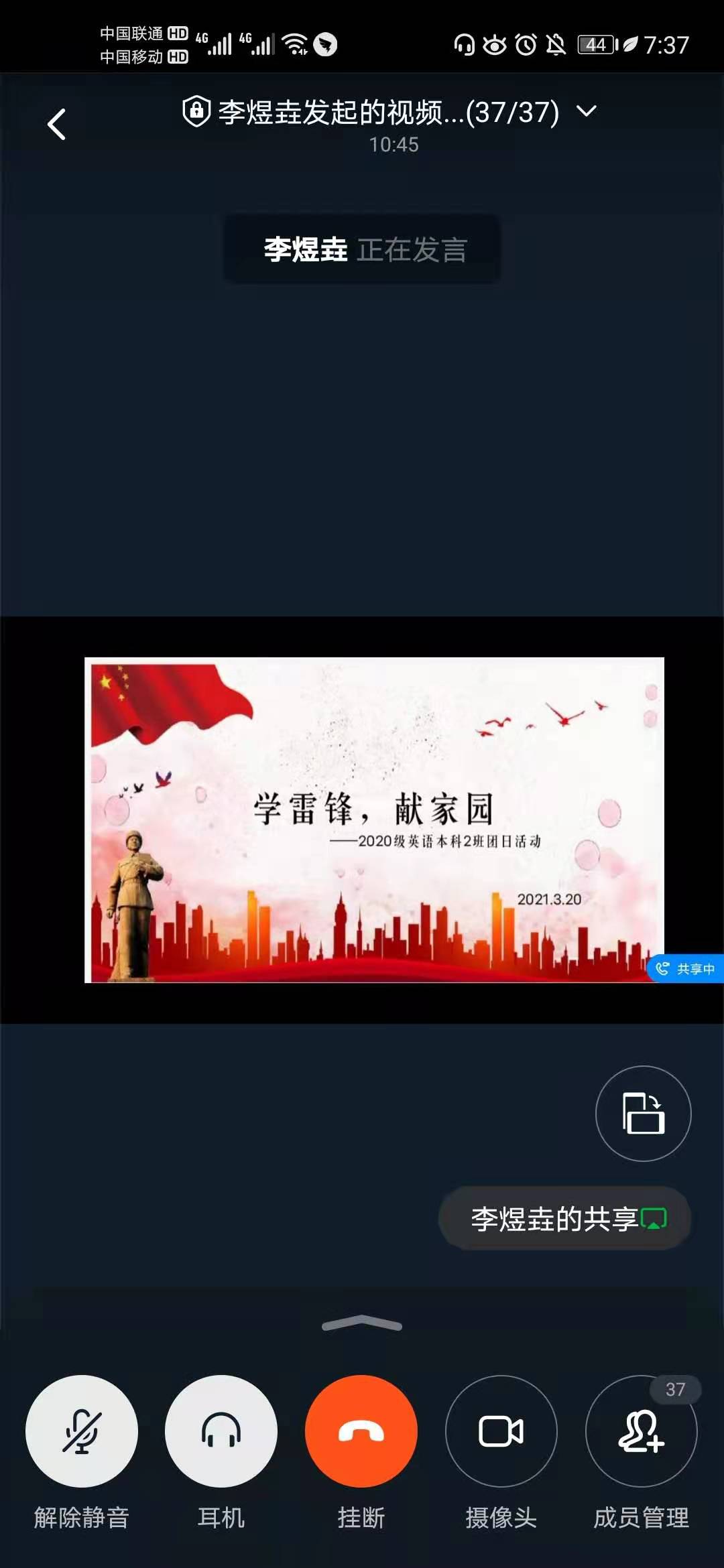Turn on the camera via 摄像头

[501, 1431]
